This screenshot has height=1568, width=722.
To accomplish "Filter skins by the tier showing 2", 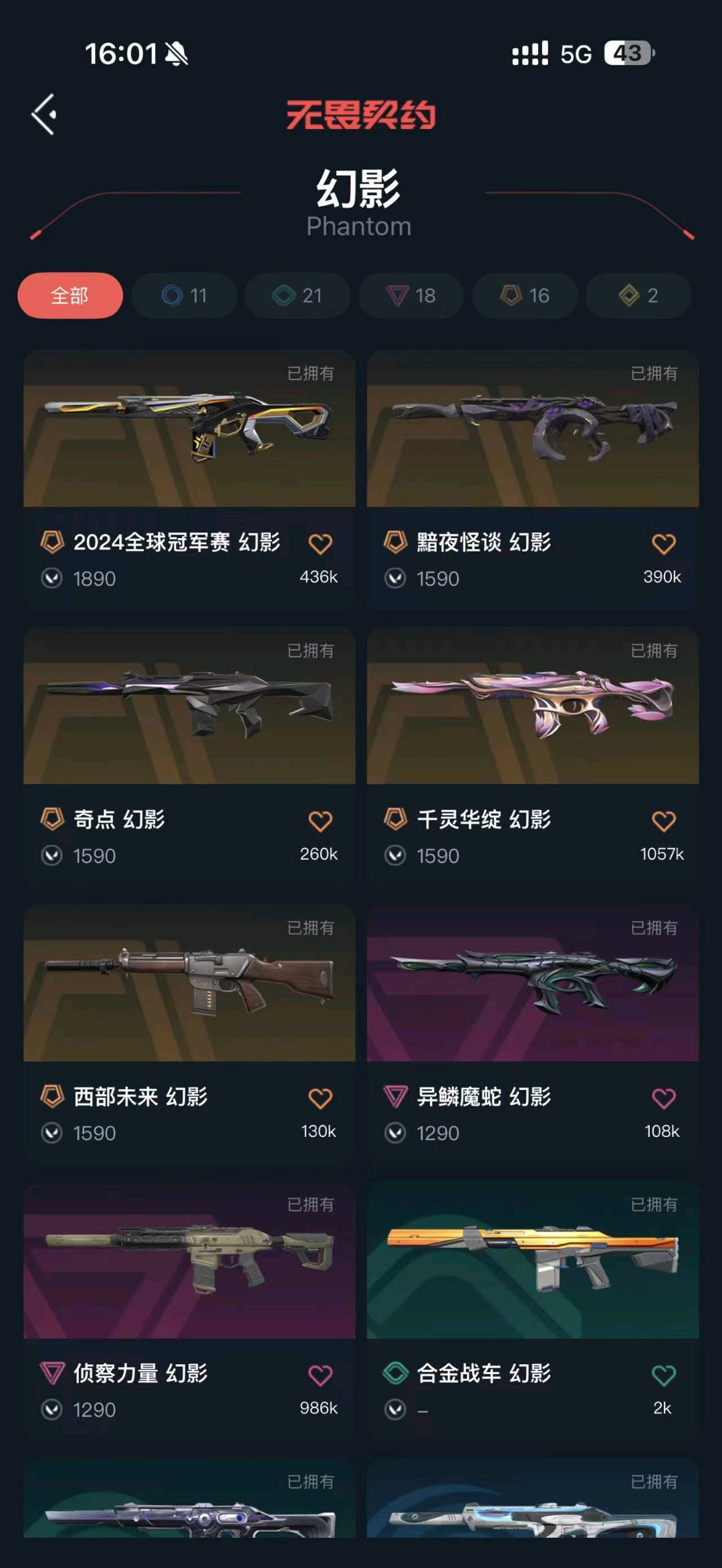I will click(x=638, y=295).
